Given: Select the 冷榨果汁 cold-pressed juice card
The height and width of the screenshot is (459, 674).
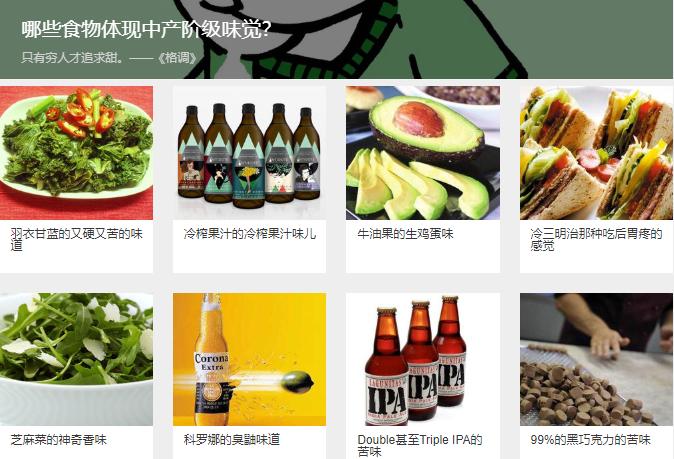Looking at the screenshot, I should [x=249, y=153].
